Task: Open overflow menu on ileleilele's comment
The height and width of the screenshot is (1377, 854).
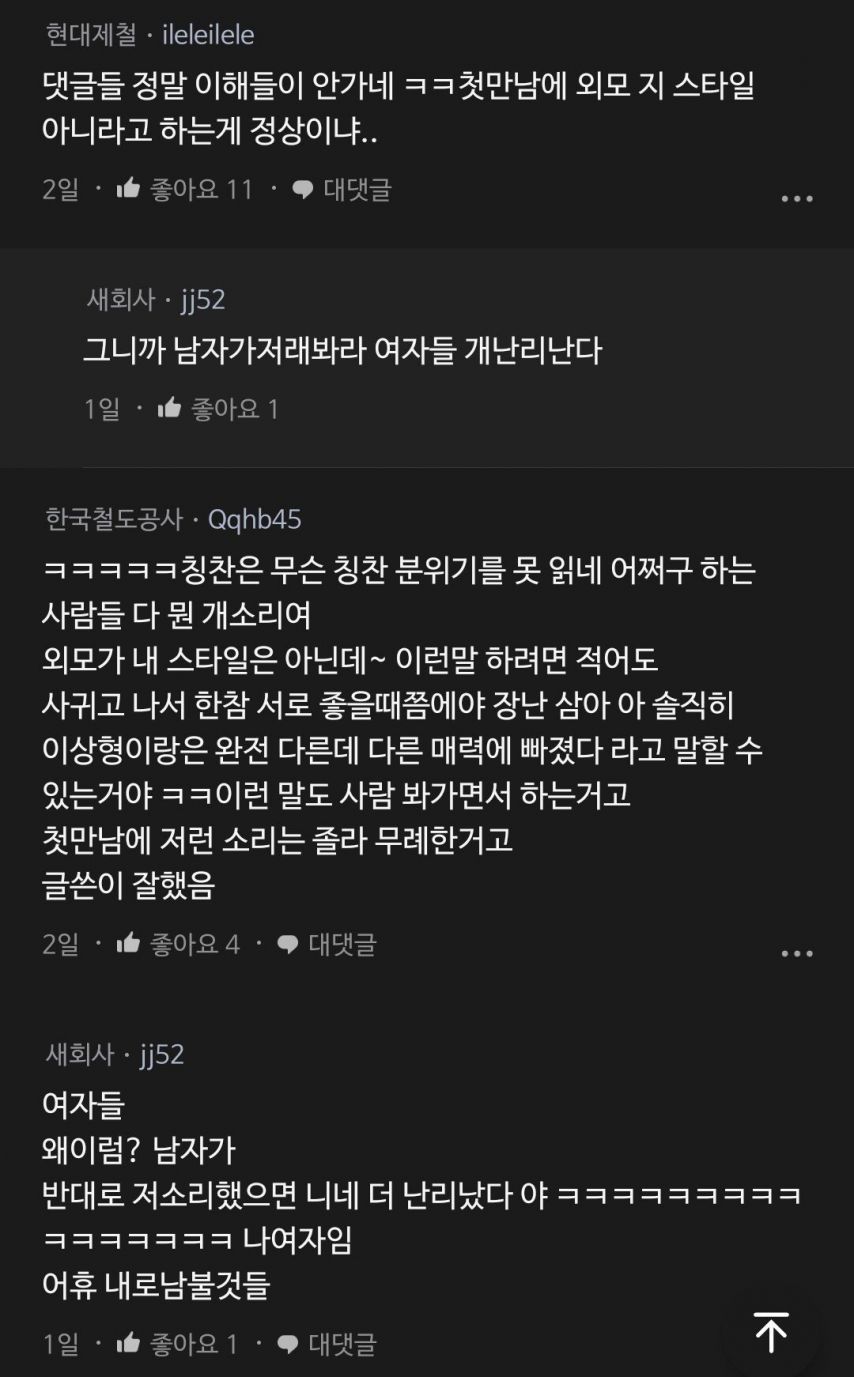Action: (796, 199)
